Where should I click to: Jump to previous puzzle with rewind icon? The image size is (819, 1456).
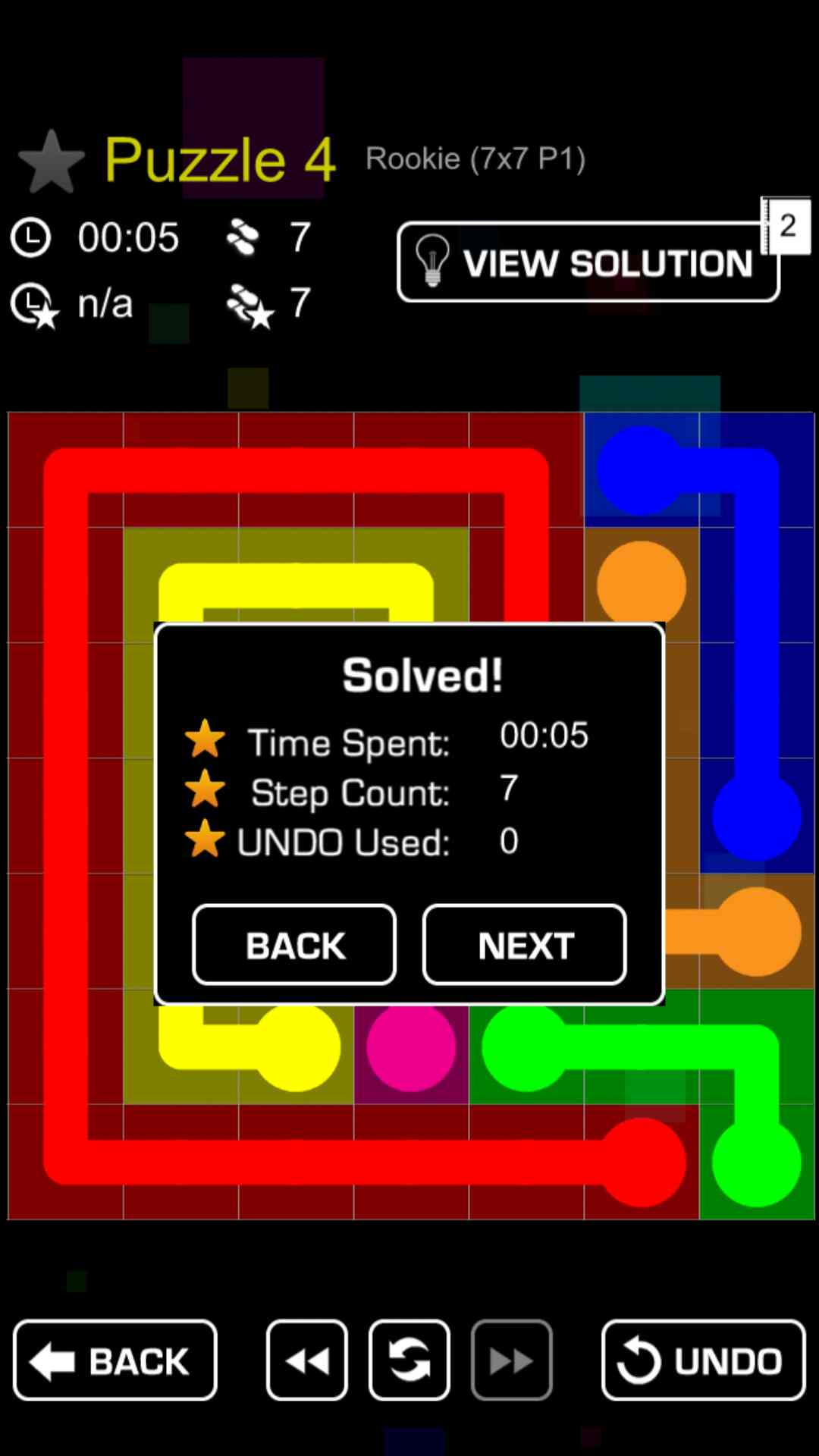307,1360
